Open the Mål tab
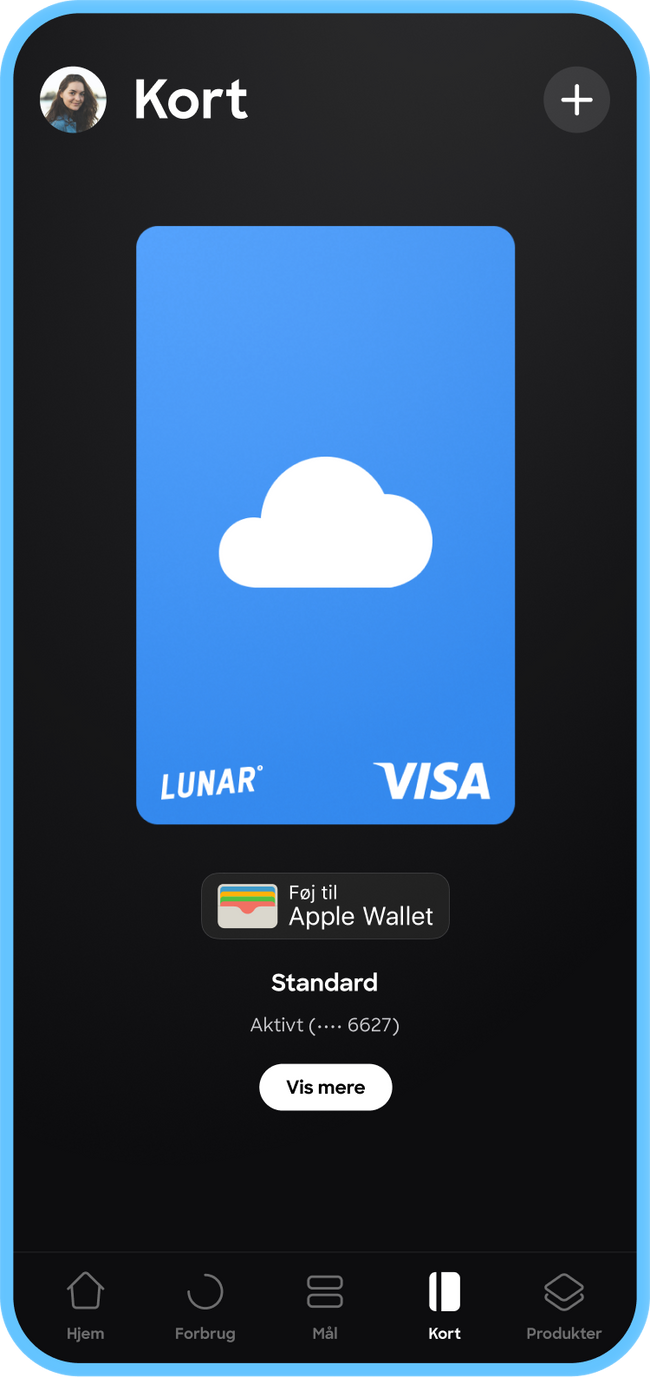The height and width of the screenshot is (1377, 650). [325, 1305]
